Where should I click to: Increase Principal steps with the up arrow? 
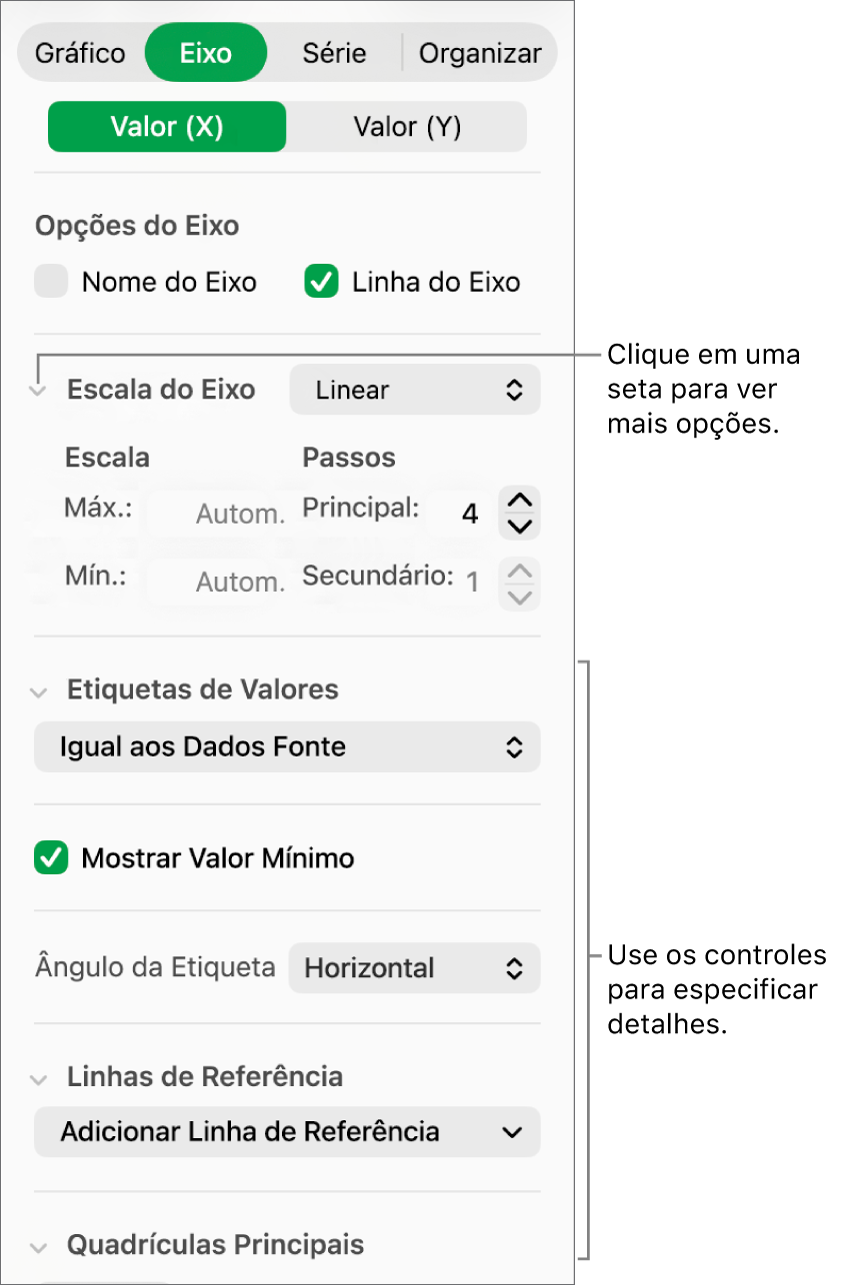pyautogui.click(x=519, y=500)
